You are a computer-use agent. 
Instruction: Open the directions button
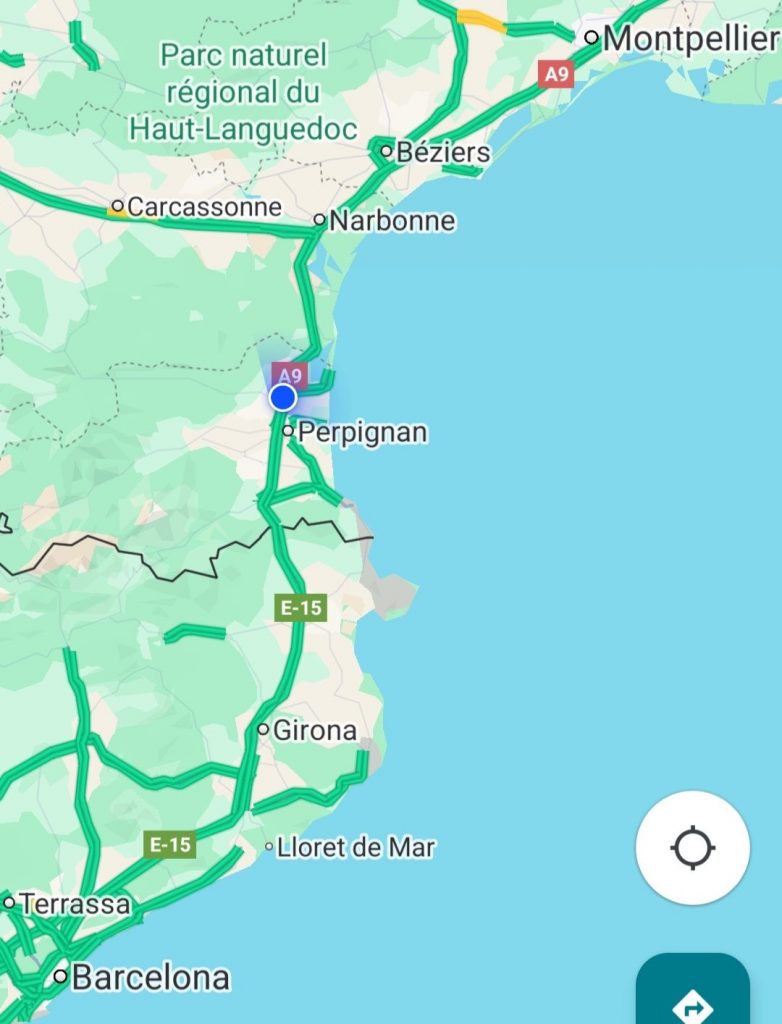click(x=692, y=995)
